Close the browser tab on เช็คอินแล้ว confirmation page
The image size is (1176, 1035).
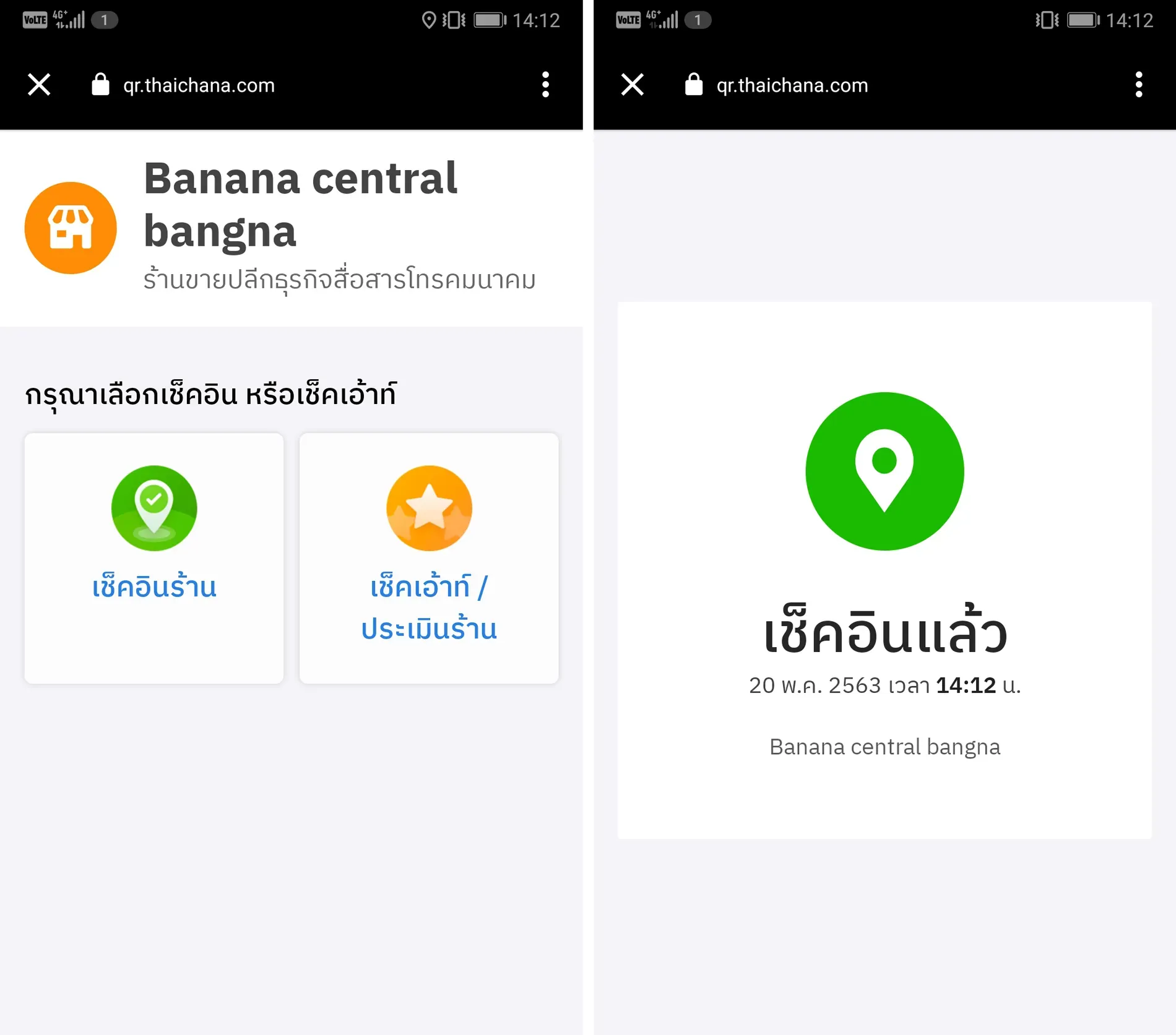pos(632,85)
